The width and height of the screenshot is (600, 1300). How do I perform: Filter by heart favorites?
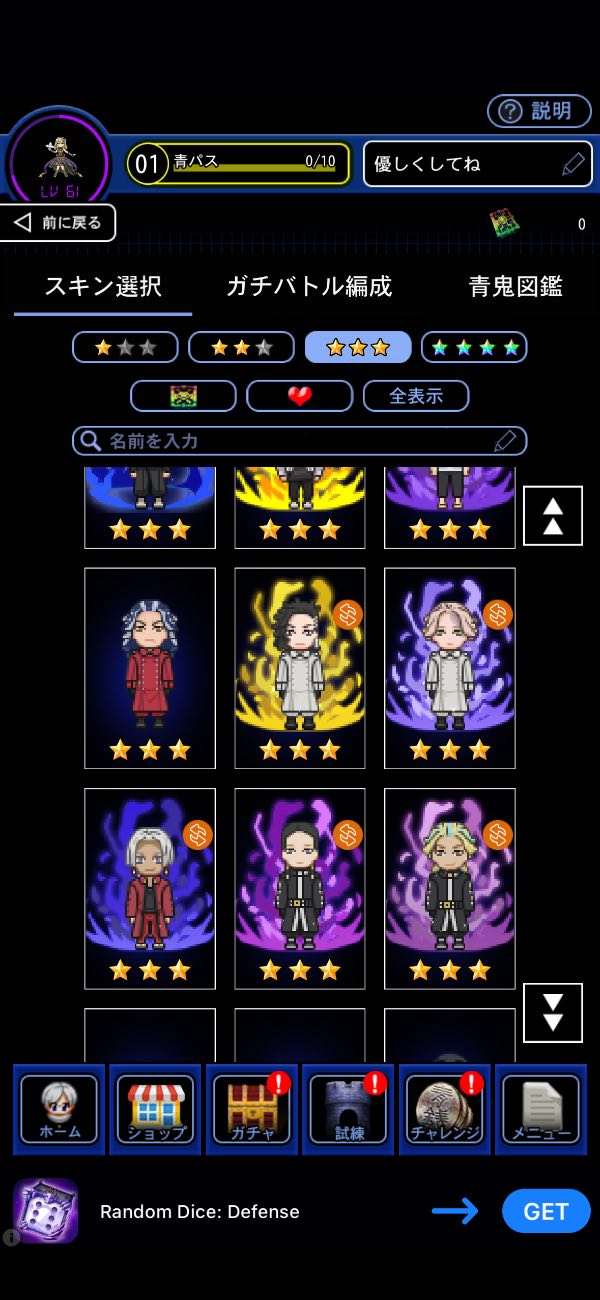coord(299,396)
